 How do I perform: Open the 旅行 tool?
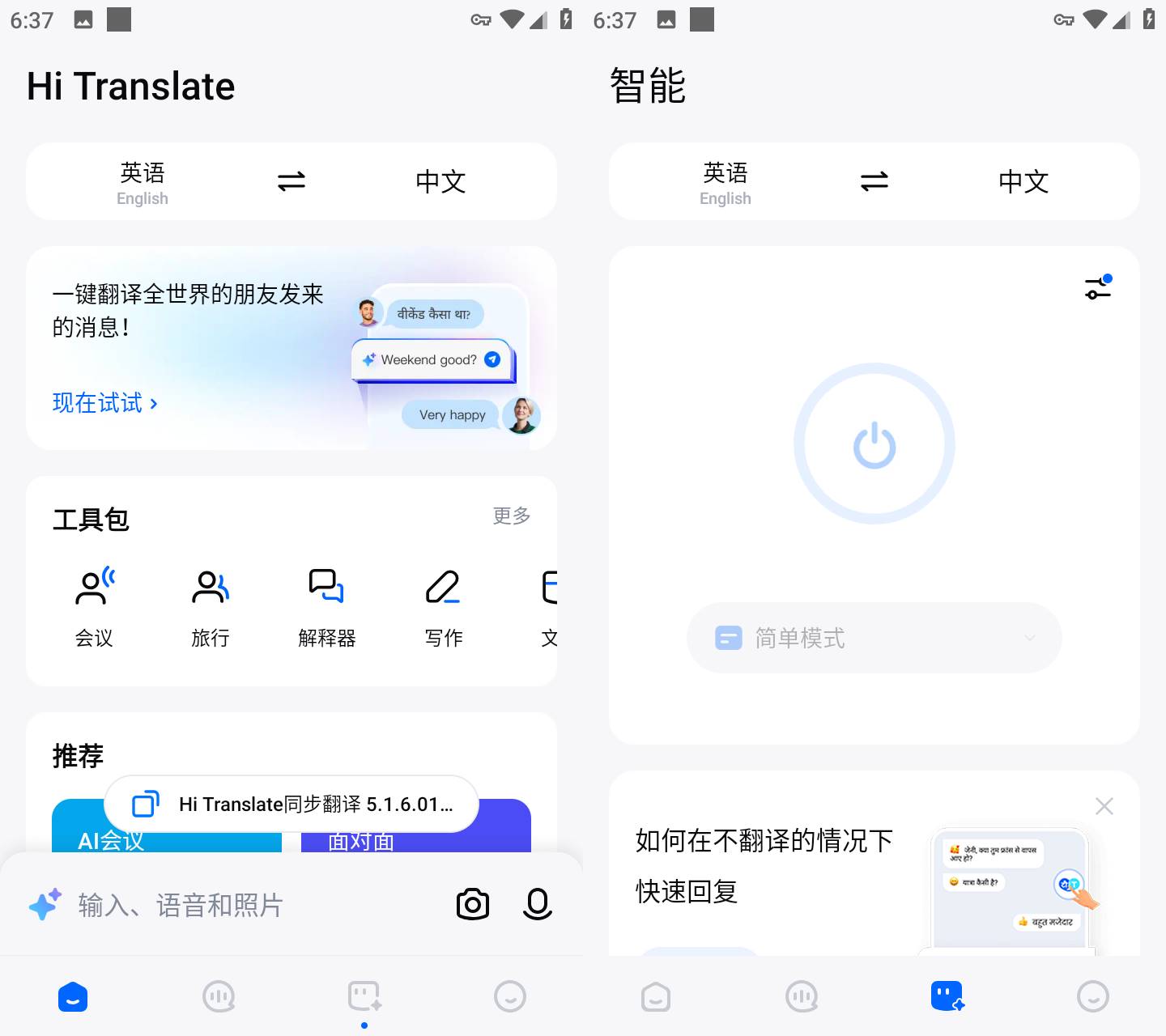point(211,607)
